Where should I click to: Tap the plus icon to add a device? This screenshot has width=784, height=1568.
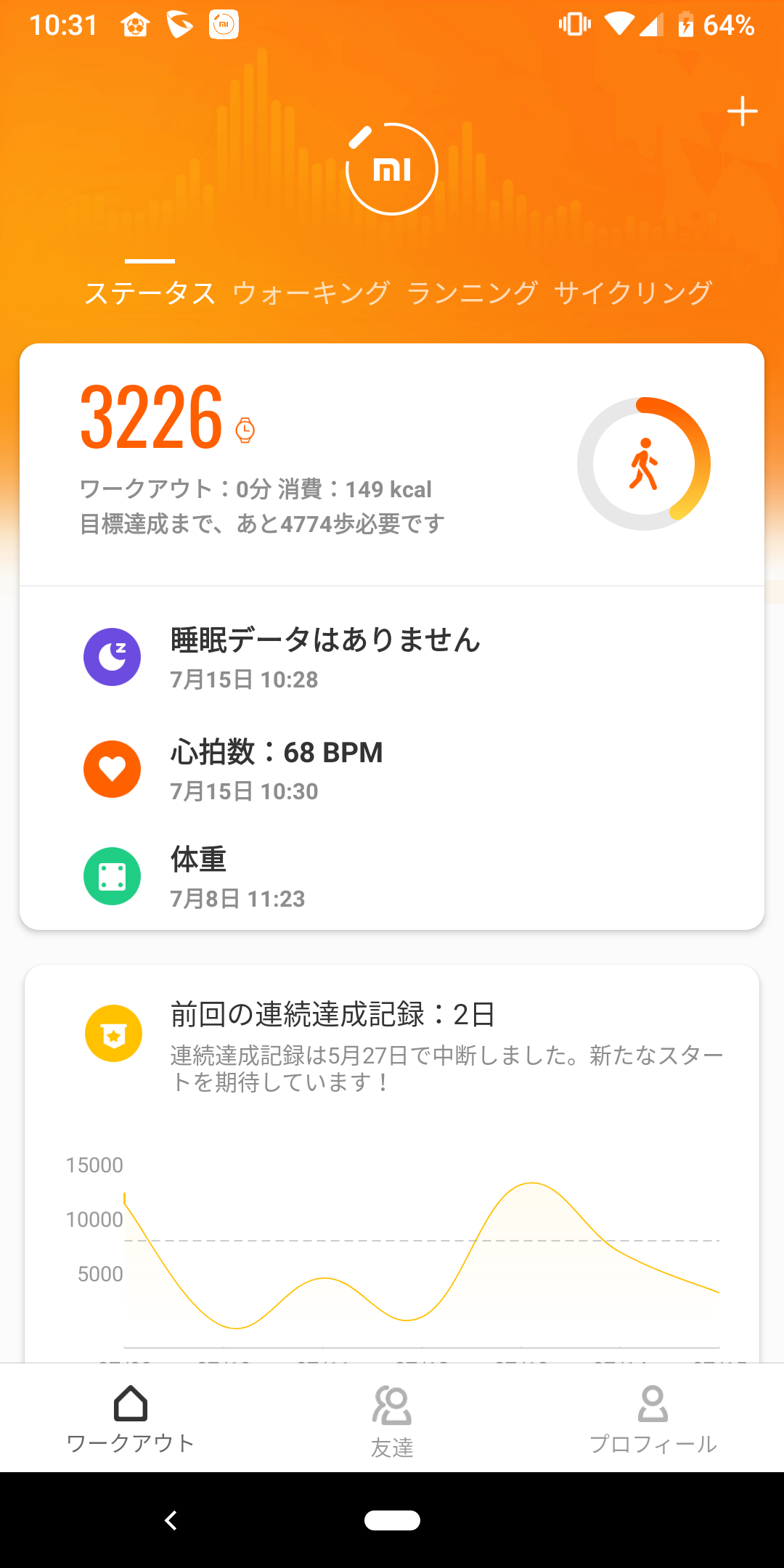pyautogui.click(x=742, y=111)
